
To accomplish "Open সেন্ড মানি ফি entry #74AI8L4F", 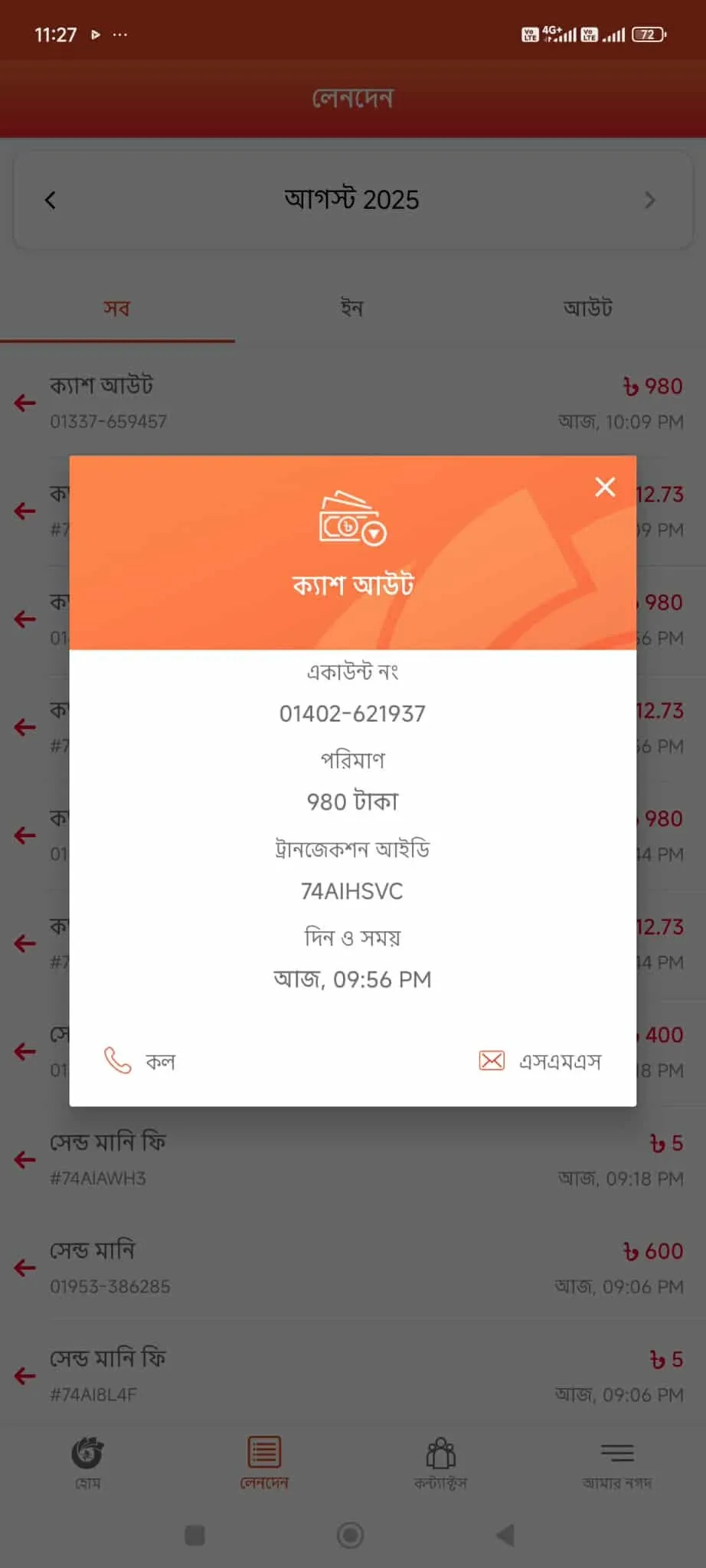I will (x=352, y=1376).
